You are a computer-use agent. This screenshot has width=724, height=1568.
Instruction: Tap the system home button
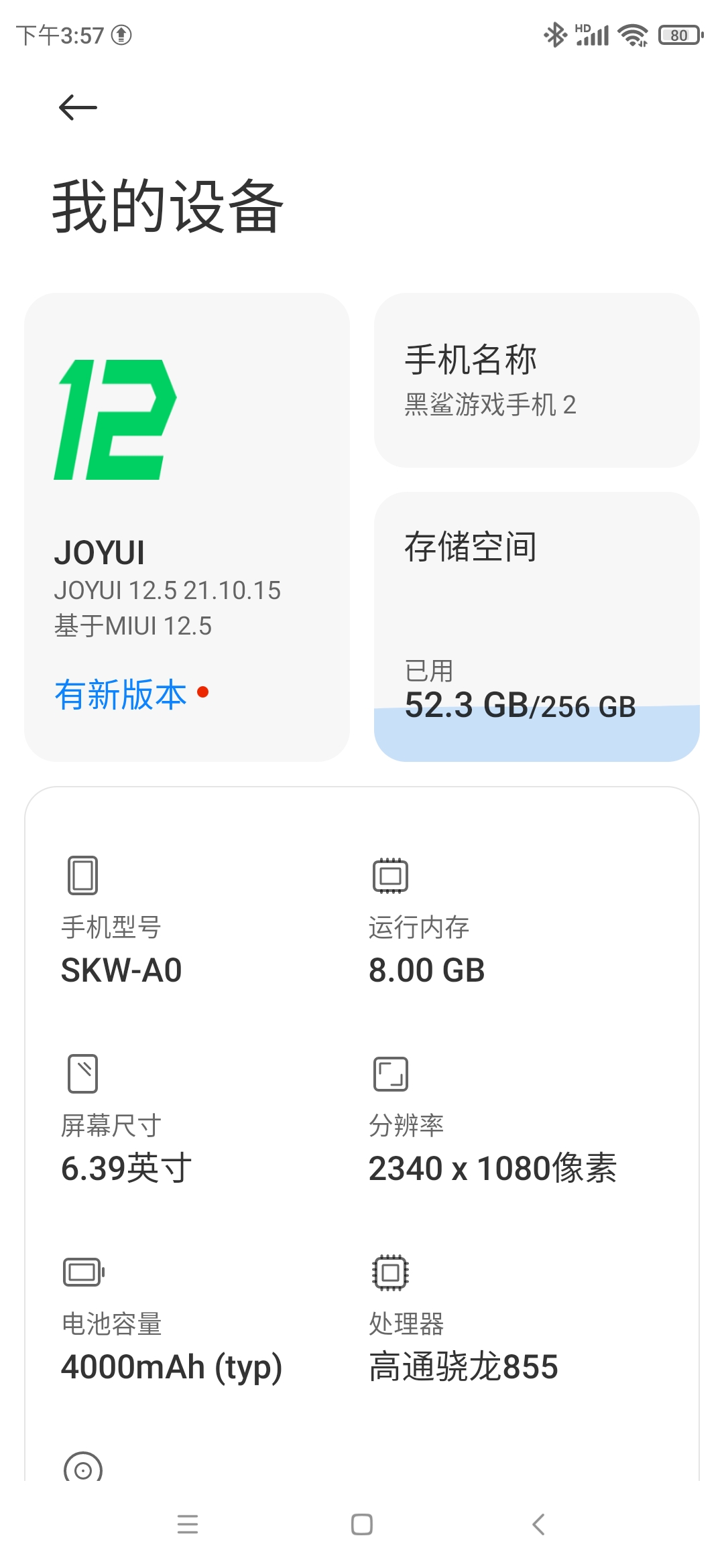coord(362,1524)
